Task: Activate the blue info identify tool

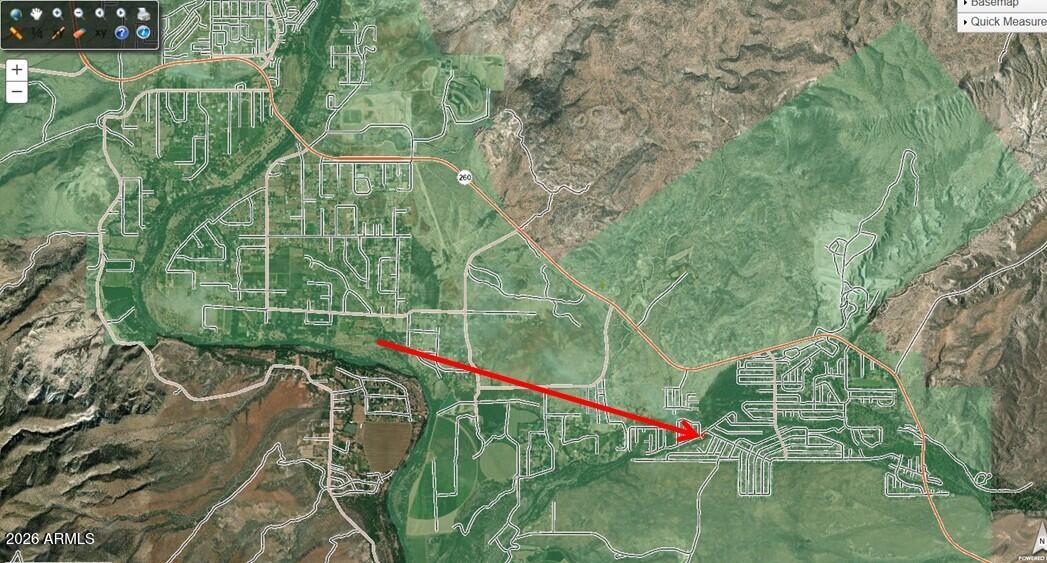Action: click(x=143, y=33)
